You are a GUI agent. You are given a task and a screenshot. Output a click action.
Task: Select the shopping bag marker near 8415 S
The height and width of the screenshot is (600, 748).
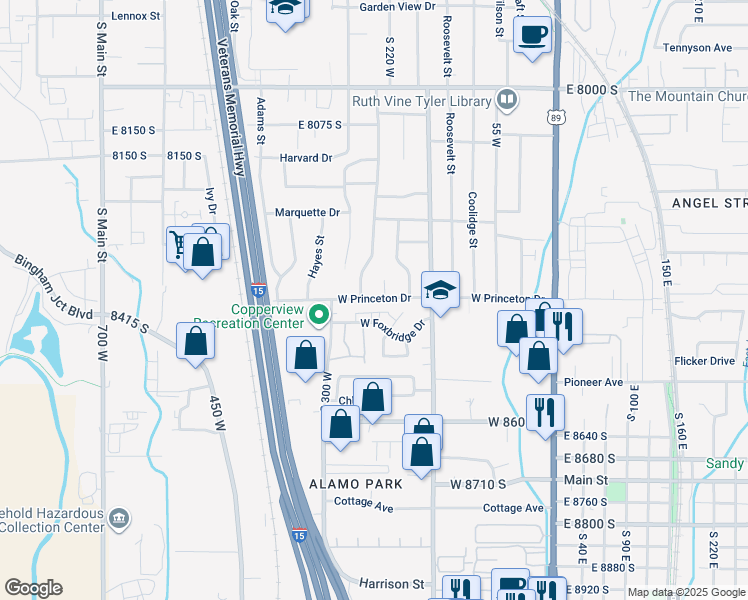pyautogui.click(x=196, y=341)
